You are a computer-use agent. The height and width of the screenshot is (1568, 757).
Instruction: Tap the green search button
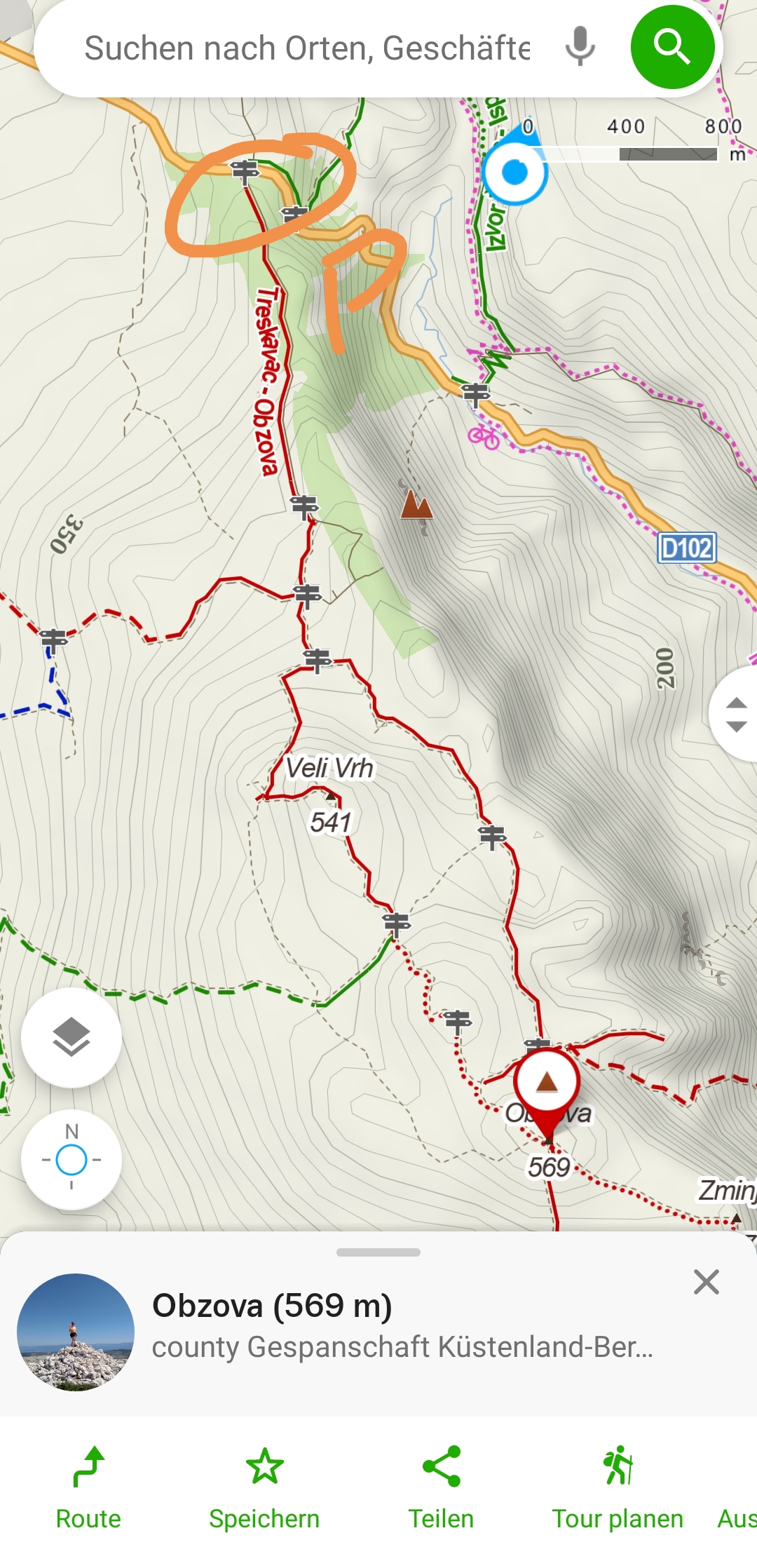(672, 47)
